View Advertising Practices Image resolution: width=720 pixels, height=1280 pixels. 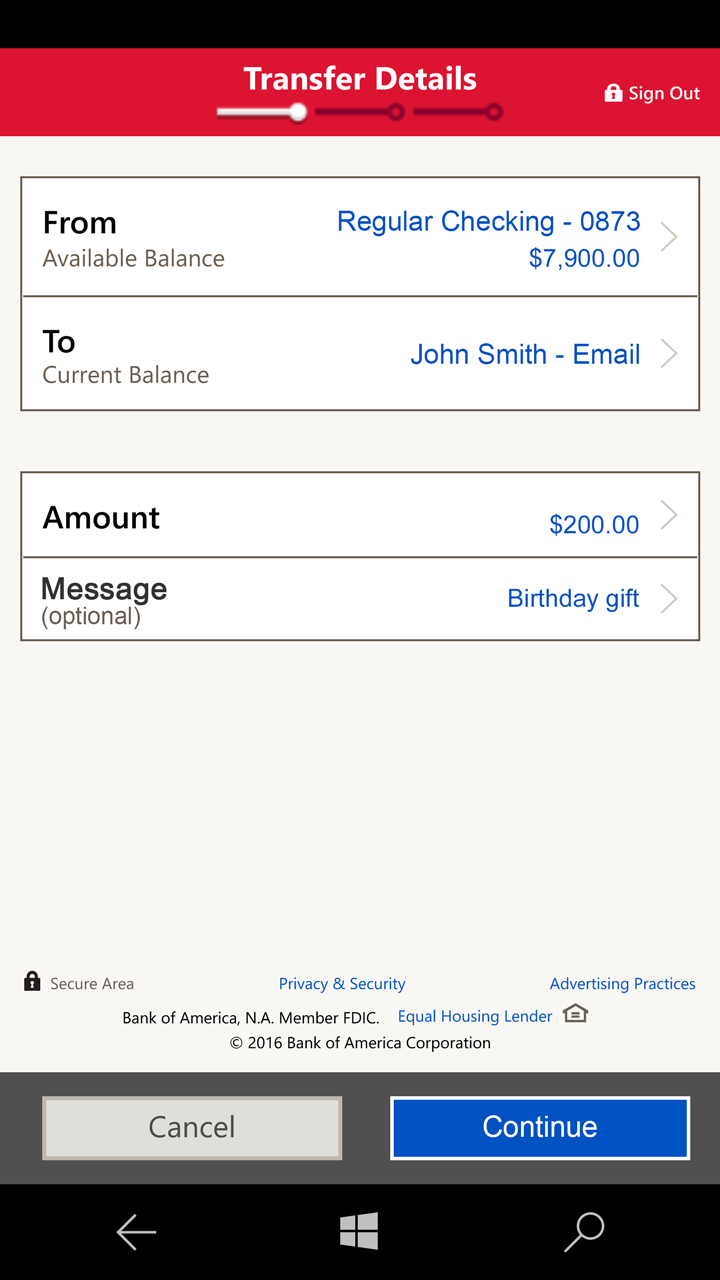622,984
